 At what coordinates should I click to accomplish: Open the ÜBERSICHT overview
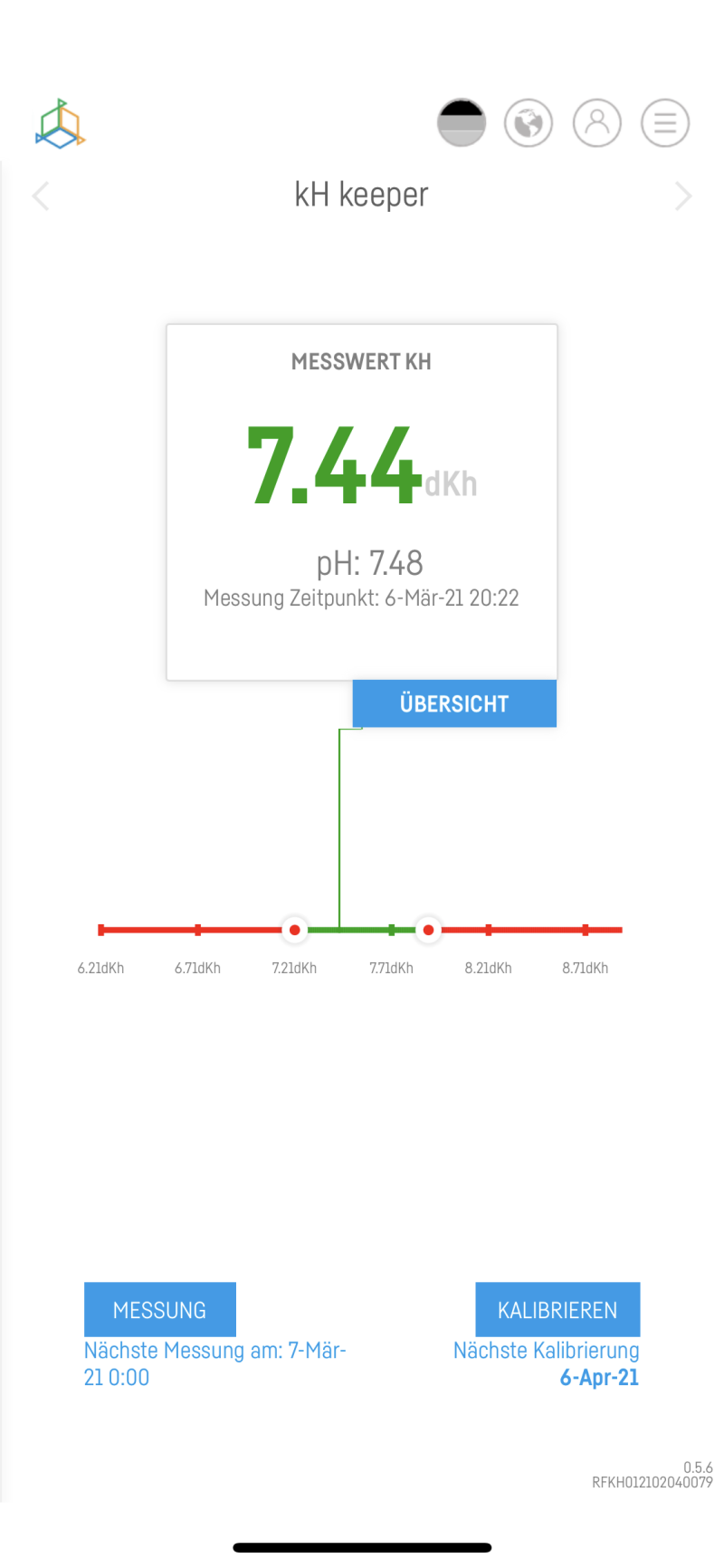coord(454,703)
